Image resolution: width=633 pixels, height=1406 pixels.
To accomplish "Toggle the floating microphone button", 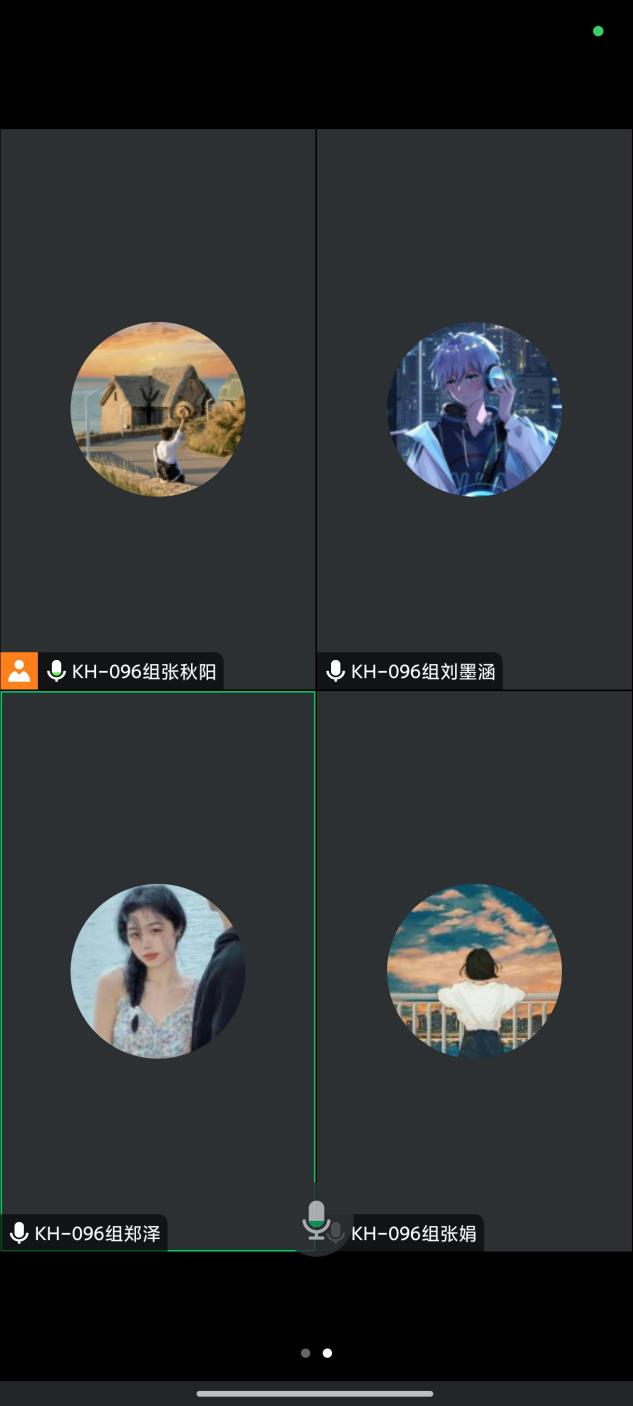I will (317, 1221).
